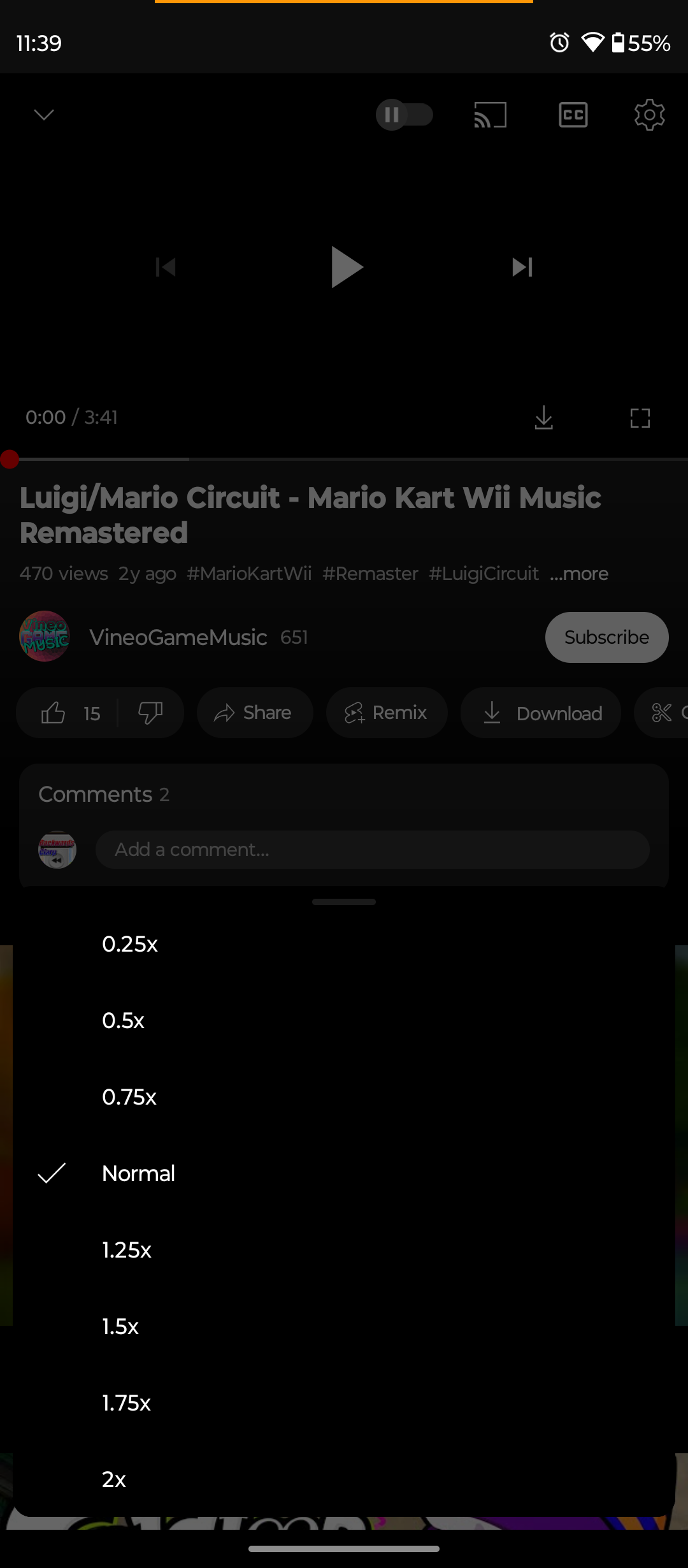688x1568 pixels.
Task: Collapse the video with the down chevron
Action: coord(43,115)
